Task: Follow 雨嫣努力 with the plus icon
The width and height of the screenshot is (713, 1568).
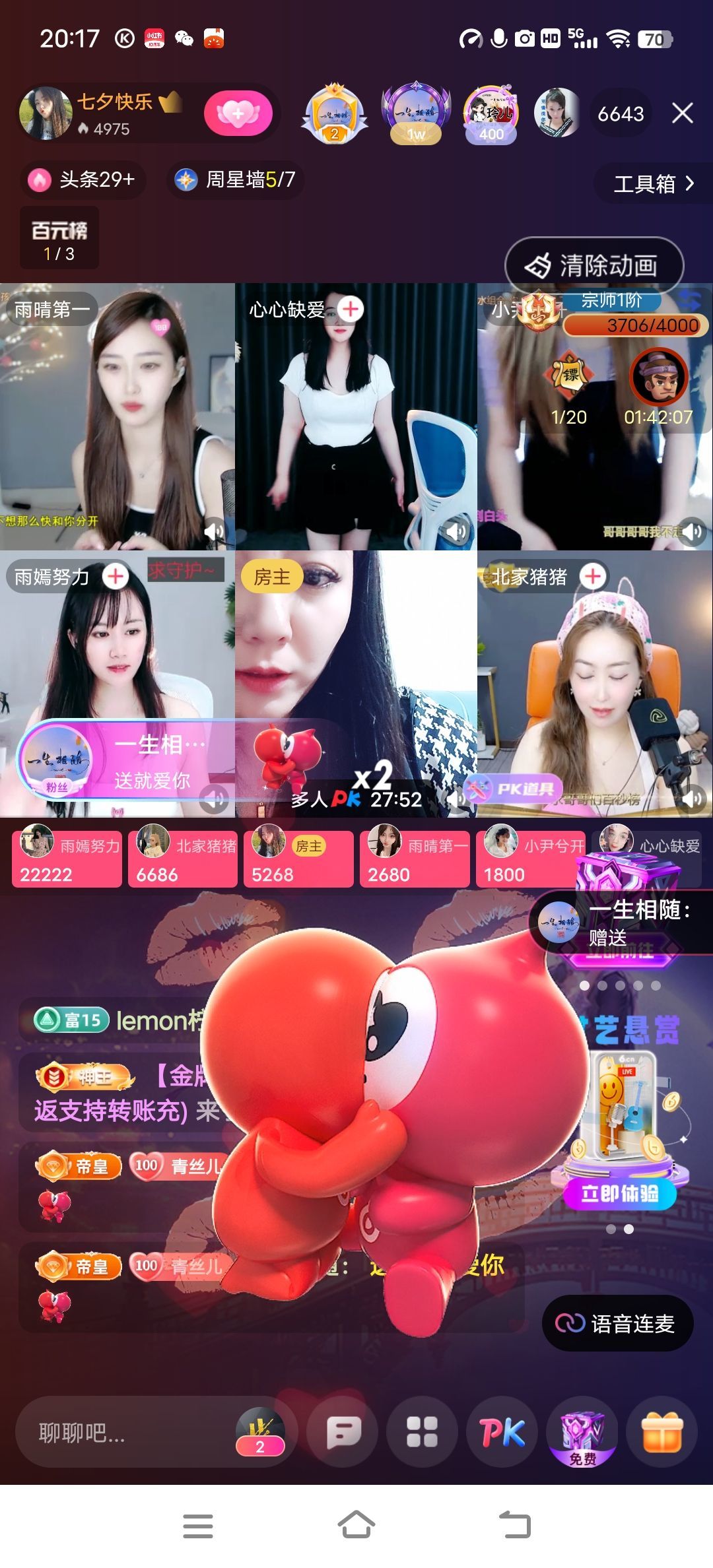Action: 116,576
